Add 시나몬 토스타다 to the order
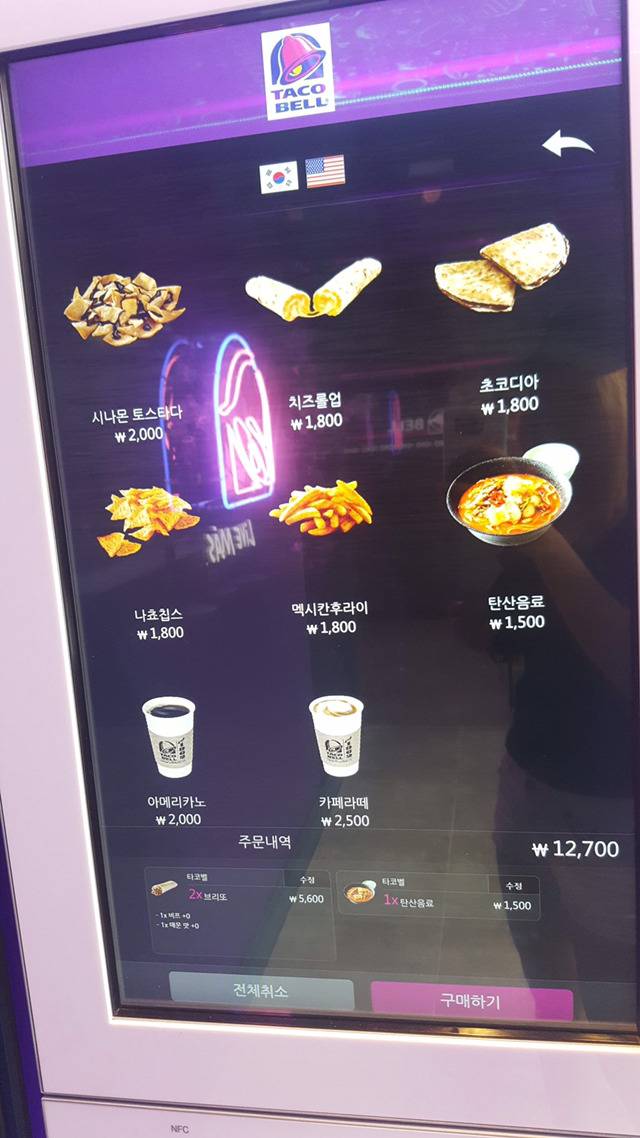Image resolution: width=640 pixels, height=1138 pixels. coord(126,310)
